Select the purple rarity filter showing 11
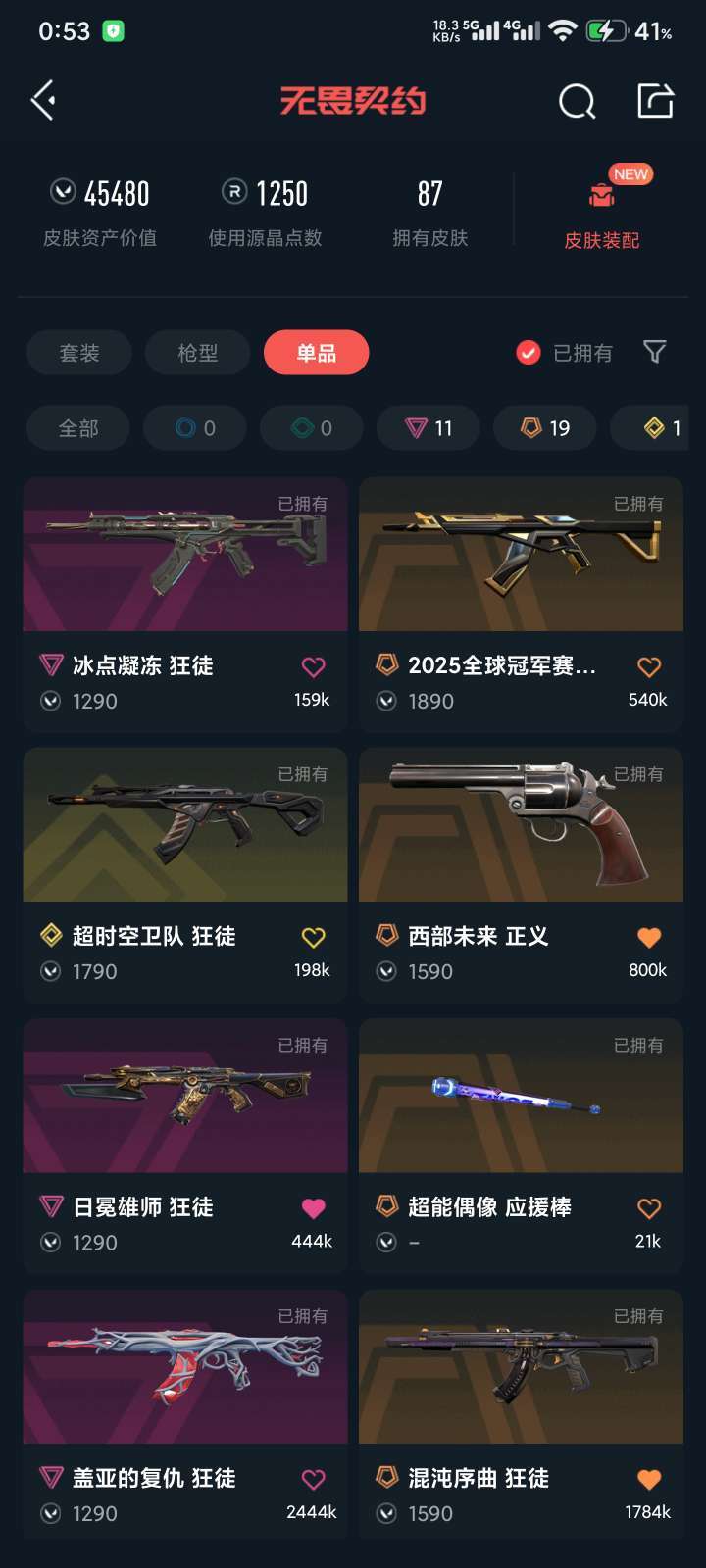The width and height of the screenshot is (706, 1568). 428,428
